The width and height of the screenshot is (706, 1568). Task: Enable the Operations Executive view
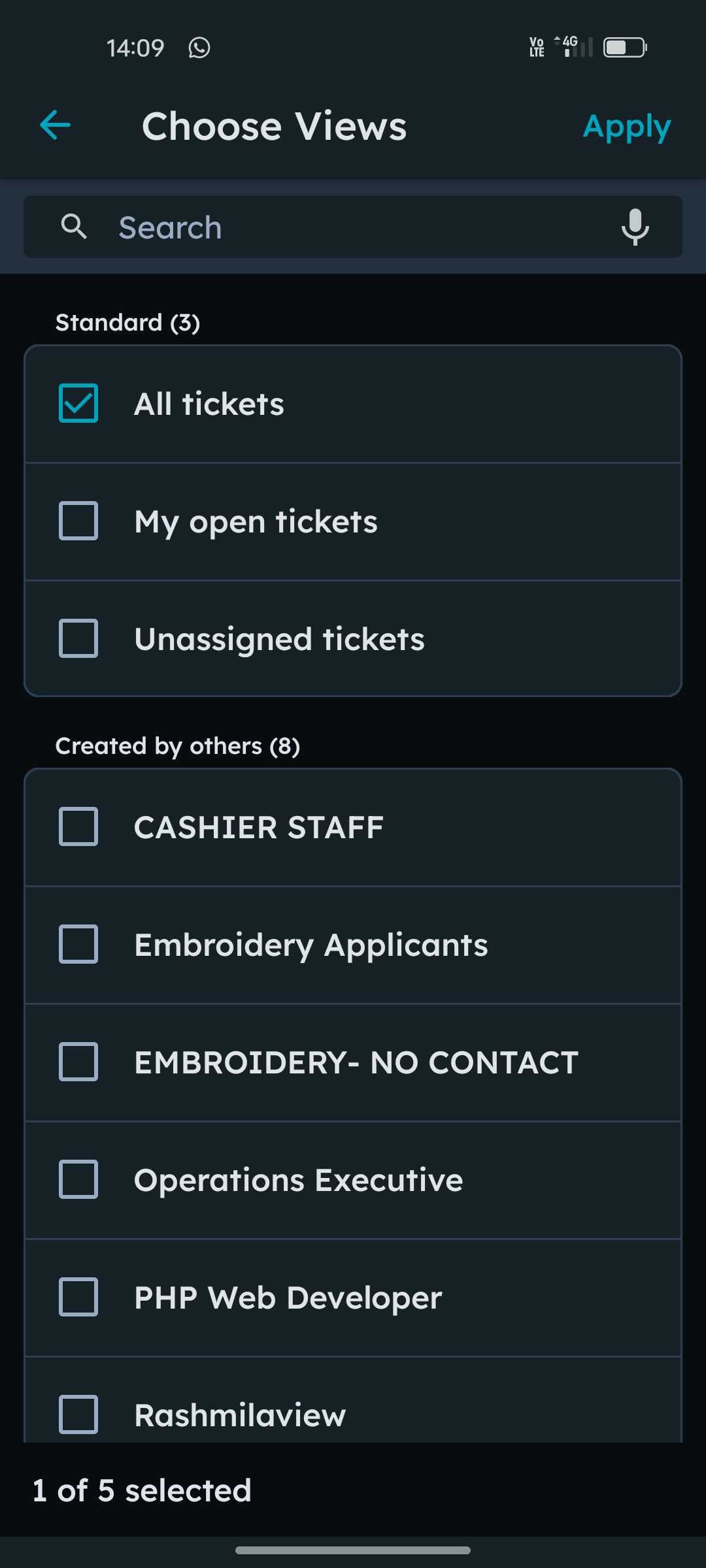[78, 1180]
